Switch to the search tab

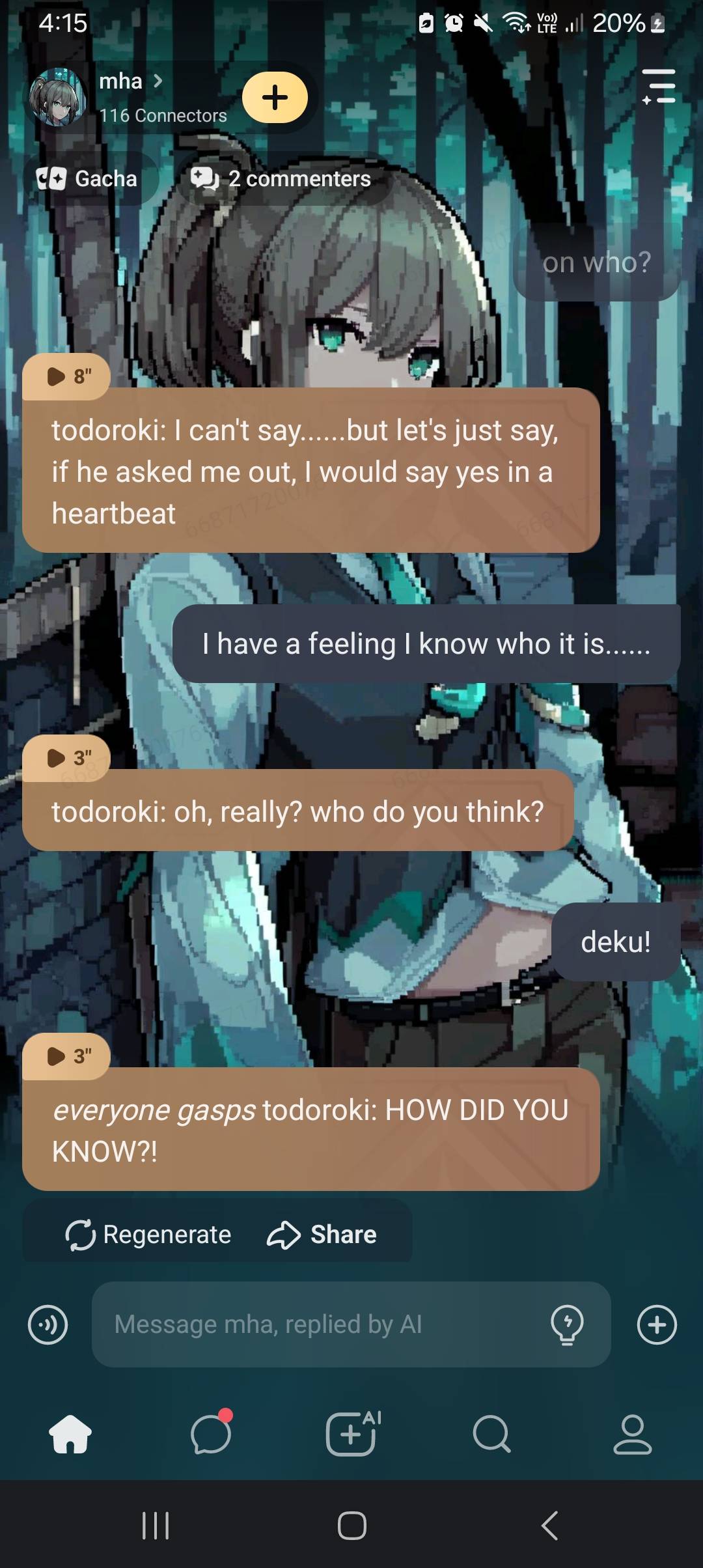(491, 1434)
